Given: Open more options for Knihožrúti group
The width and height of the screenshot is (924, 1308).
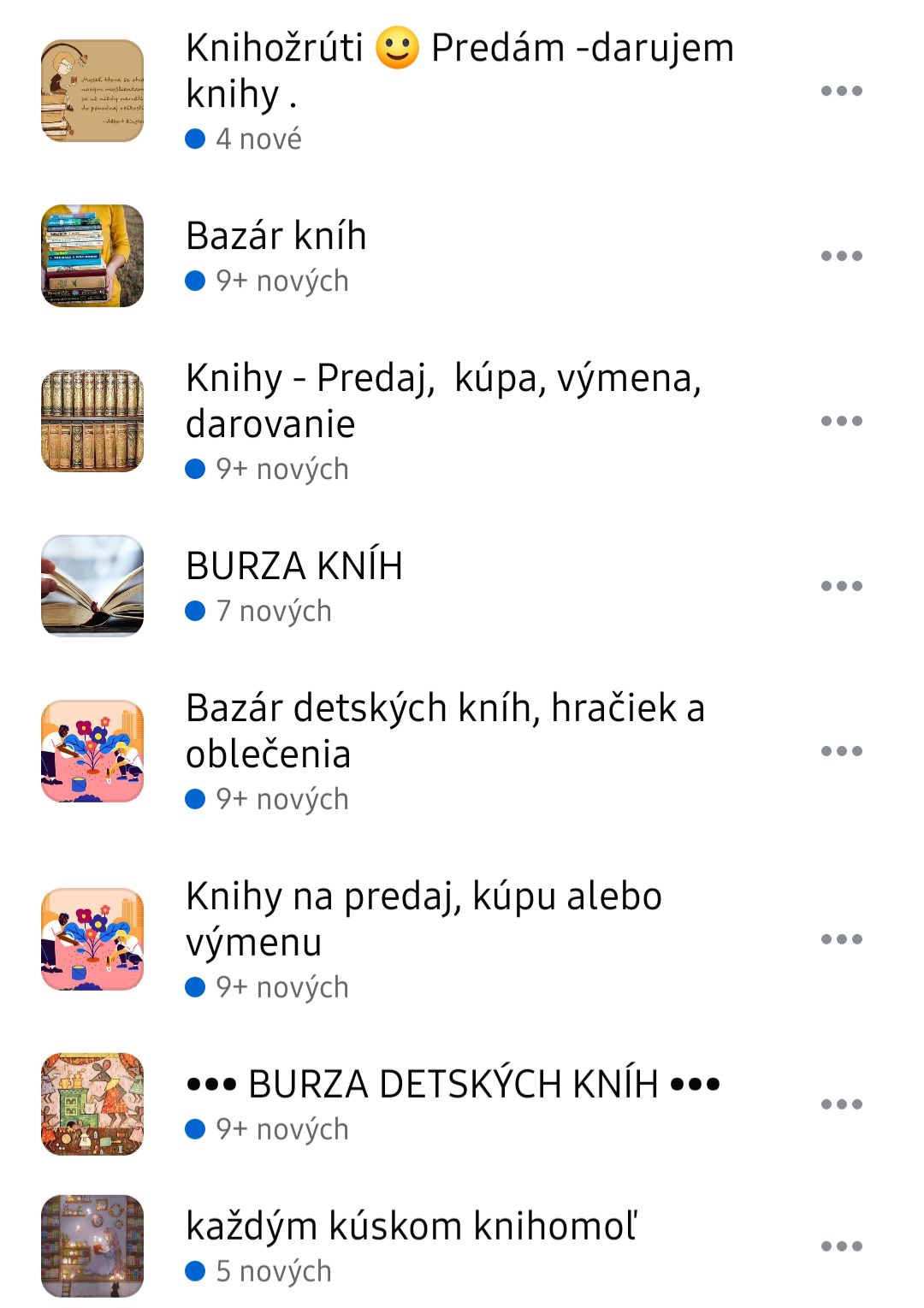Looking at the screenshot, I should [841, 91].
